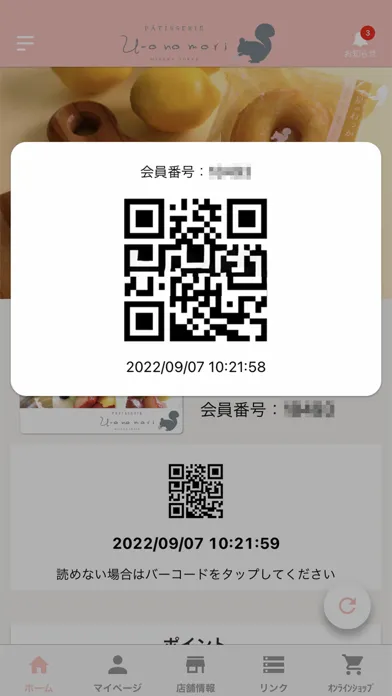Open the お知らせ notifications bell

point(360,44)
